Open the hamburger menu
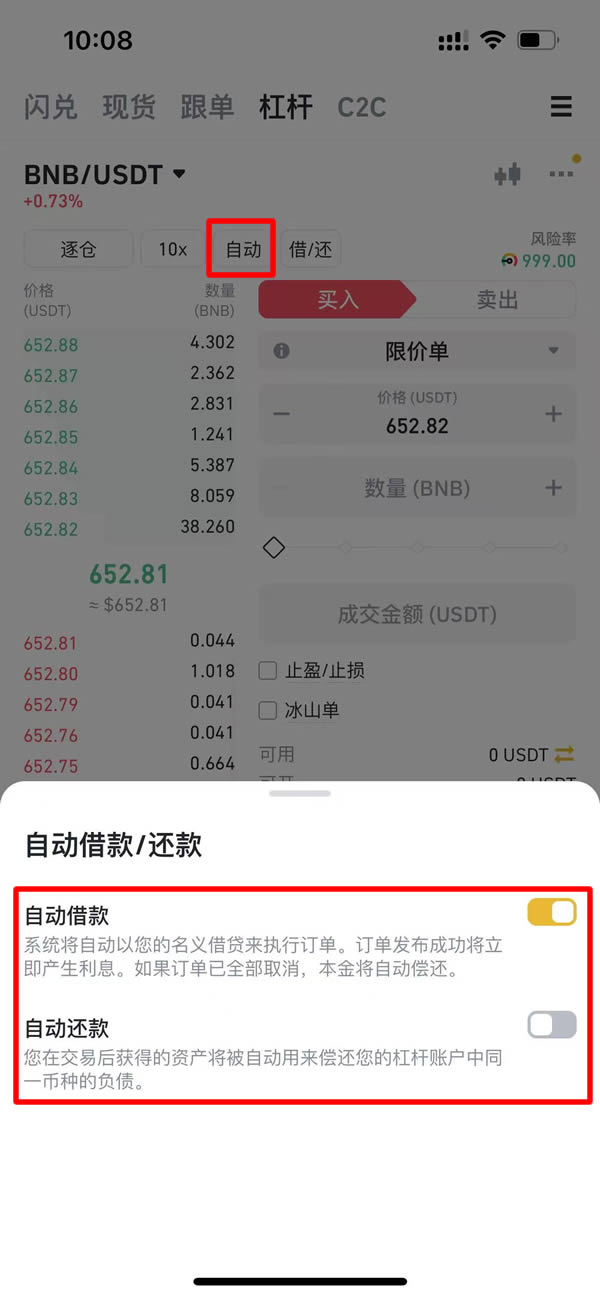Image resolution: width=600 pixels, height=1298 pixels. [x=561, y=107]
